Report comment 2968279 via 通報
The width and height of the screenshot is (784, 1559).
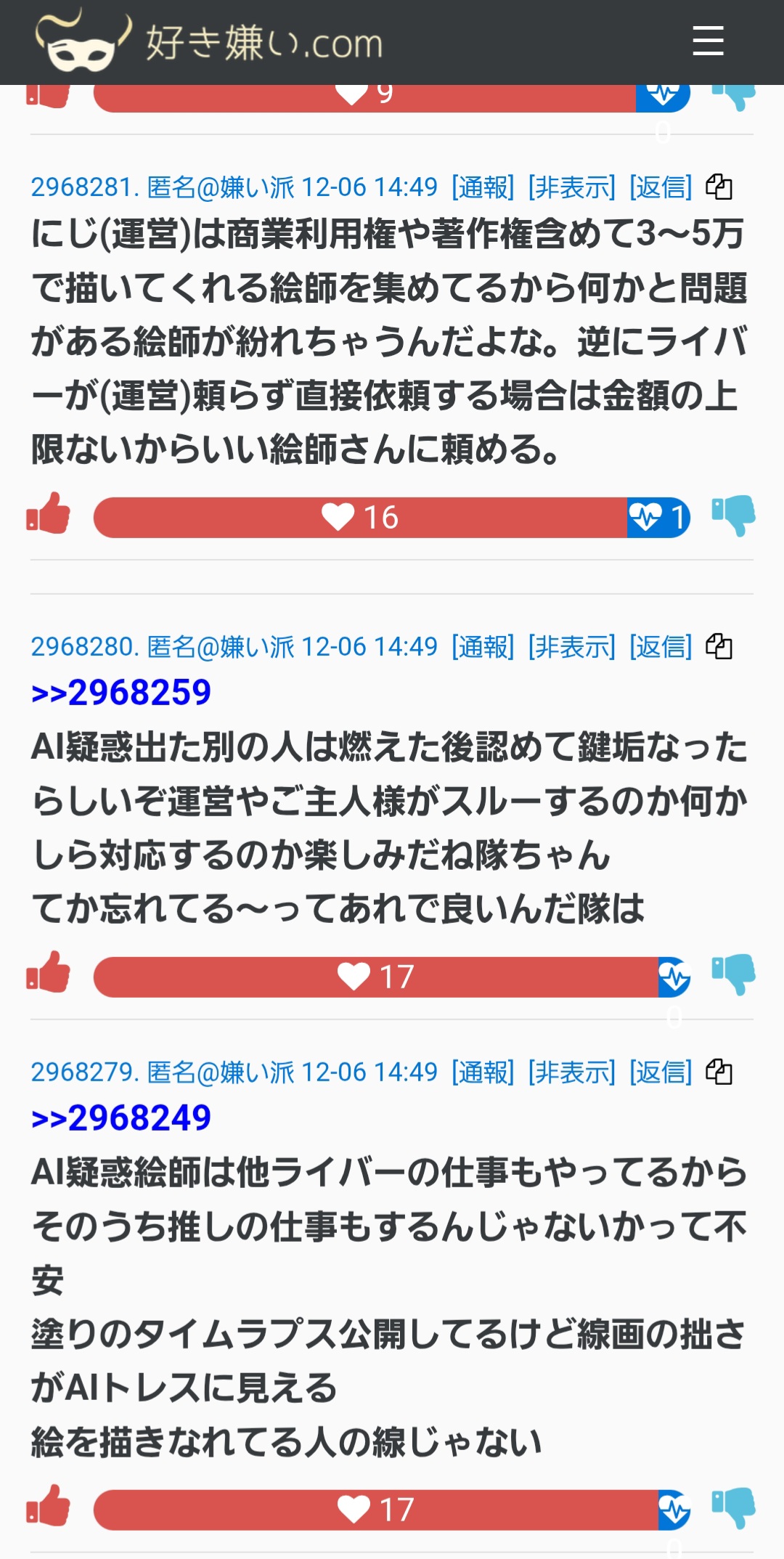(483, 1072)
